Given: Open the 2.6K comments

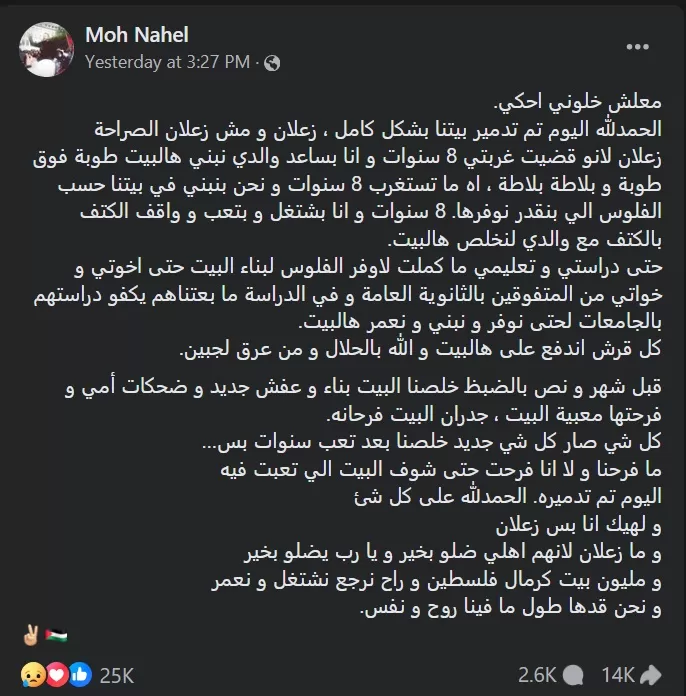Looking at the screenshot, I should pos(551,675).
